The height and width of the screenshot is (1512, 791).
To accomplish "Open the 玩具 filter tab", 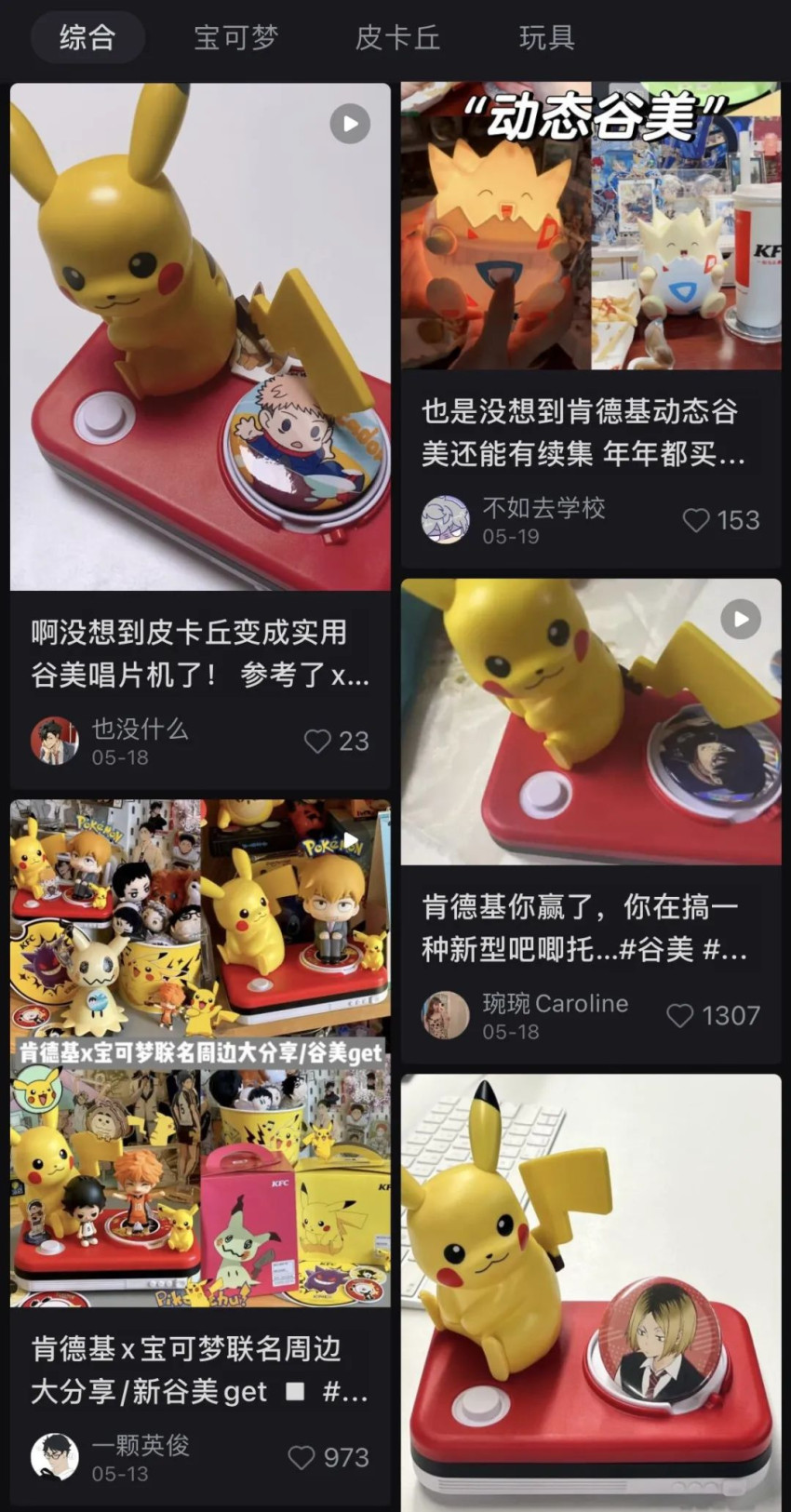I will pyautogui.click(x=546, y=37).
